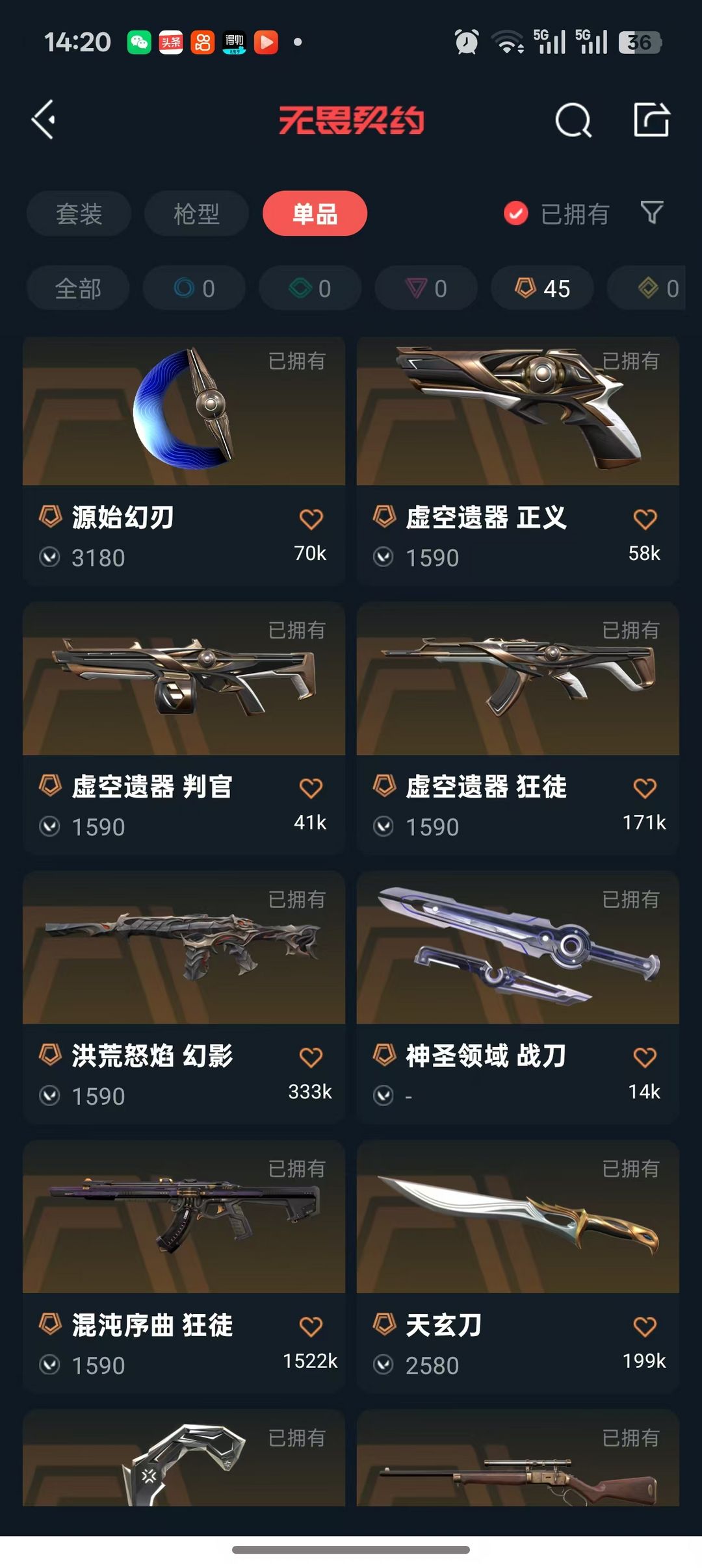This screenshot has width=702, height=1568.
Task: Switch to the 枪型 tab
Action: point(196,214)
